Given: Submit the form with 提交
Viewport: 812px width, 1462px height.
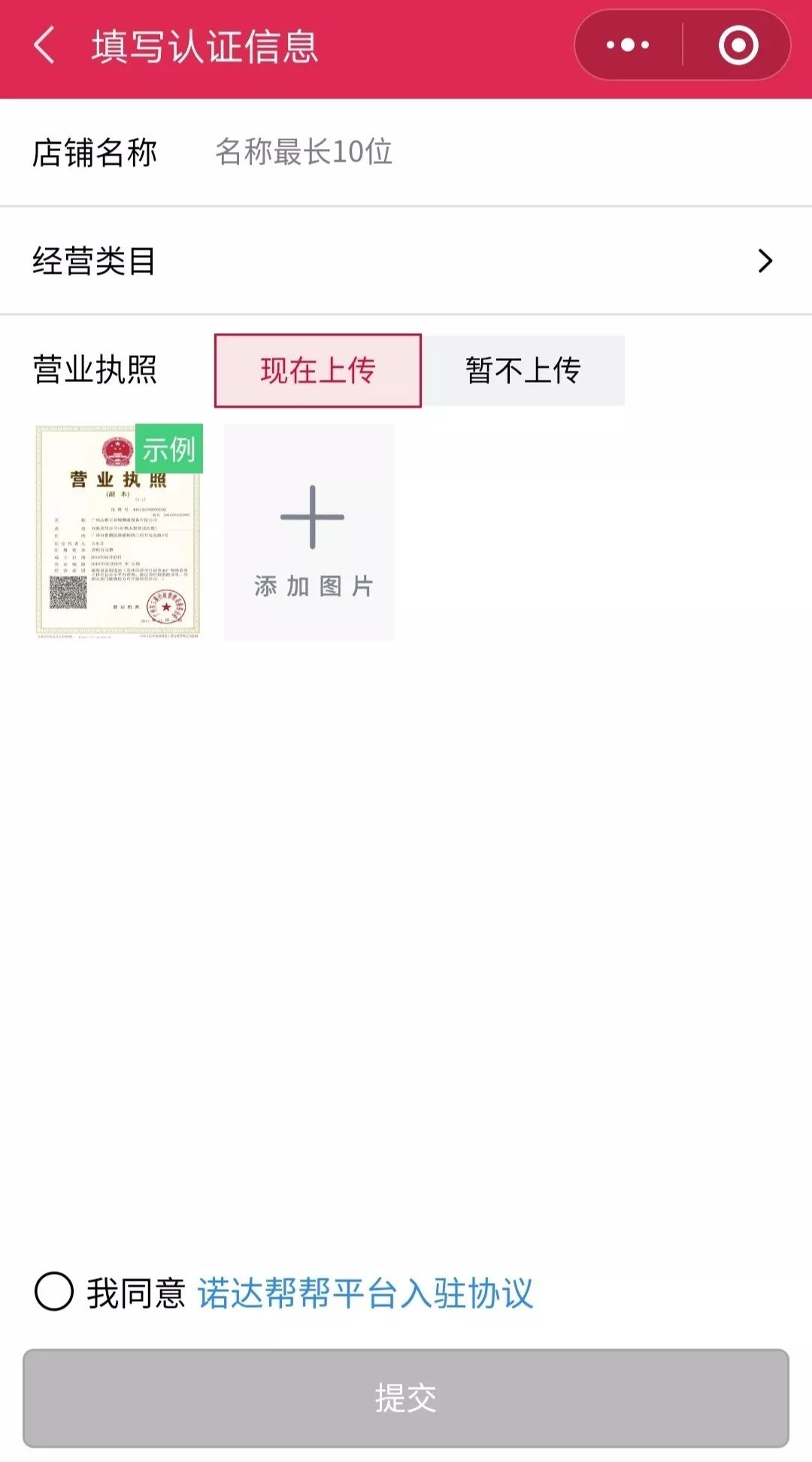Looking at the screenshot, I should [x=406, y=1398].
